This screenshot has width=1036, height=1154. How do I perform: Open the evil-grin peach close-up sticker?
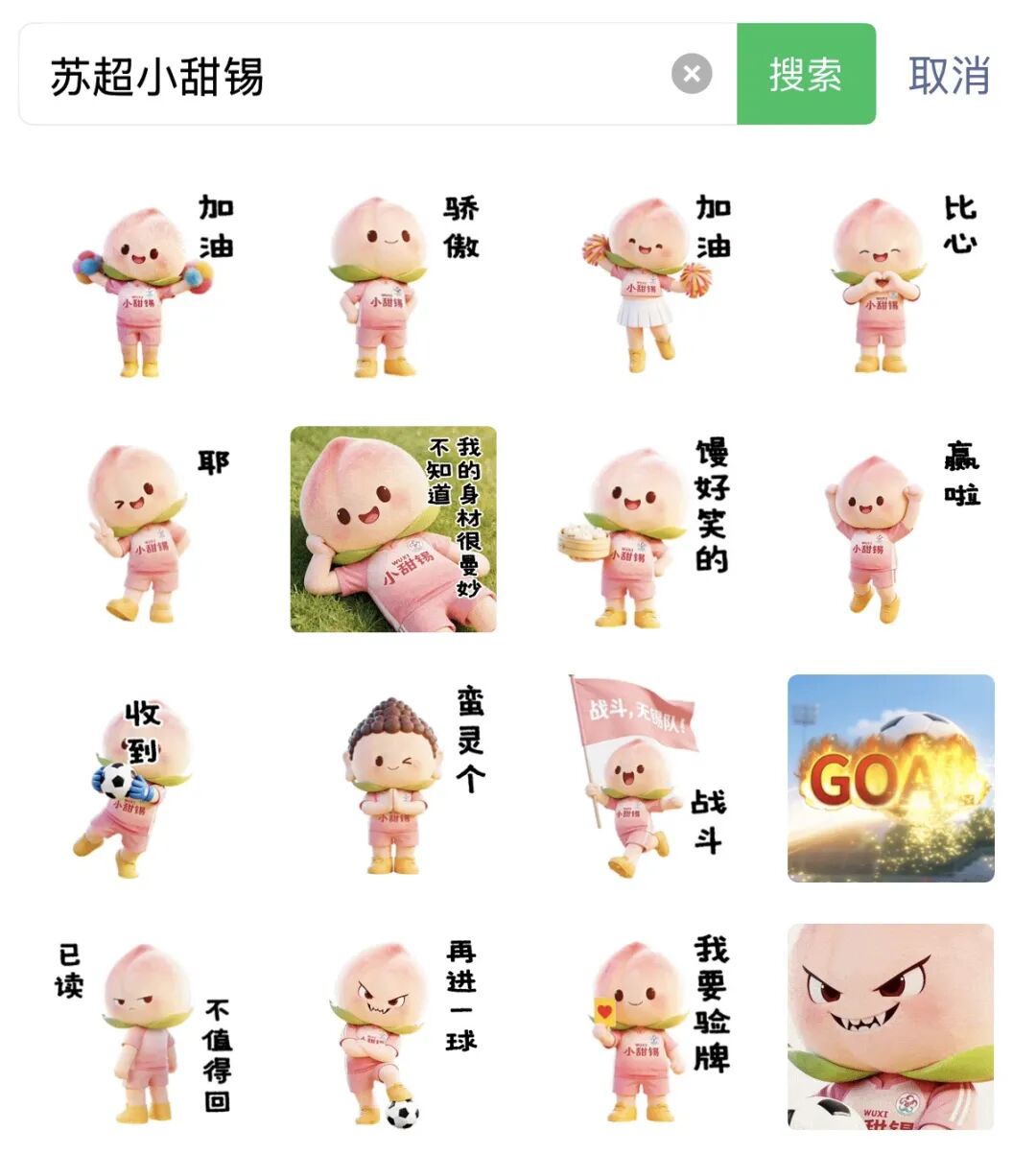(890, 1026)
